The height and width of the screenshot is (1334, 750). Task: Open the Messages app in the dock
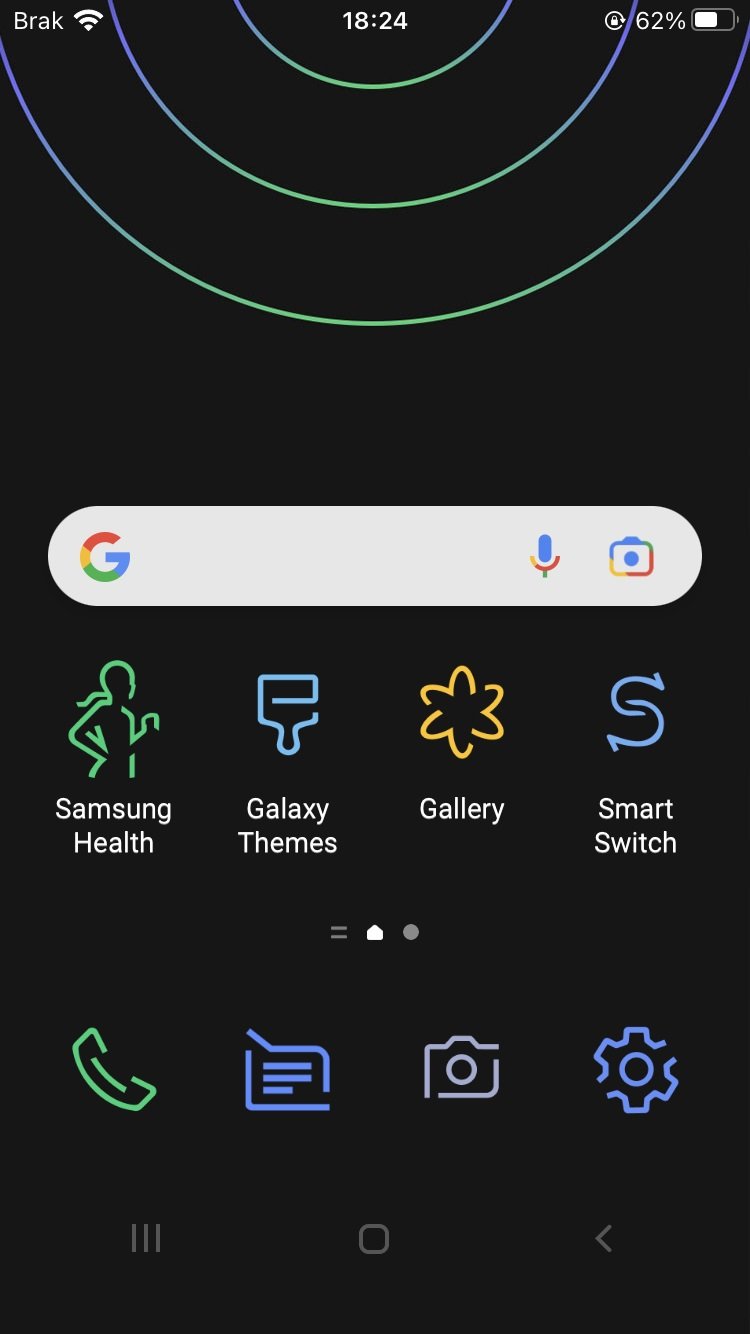click(288, 1069)
